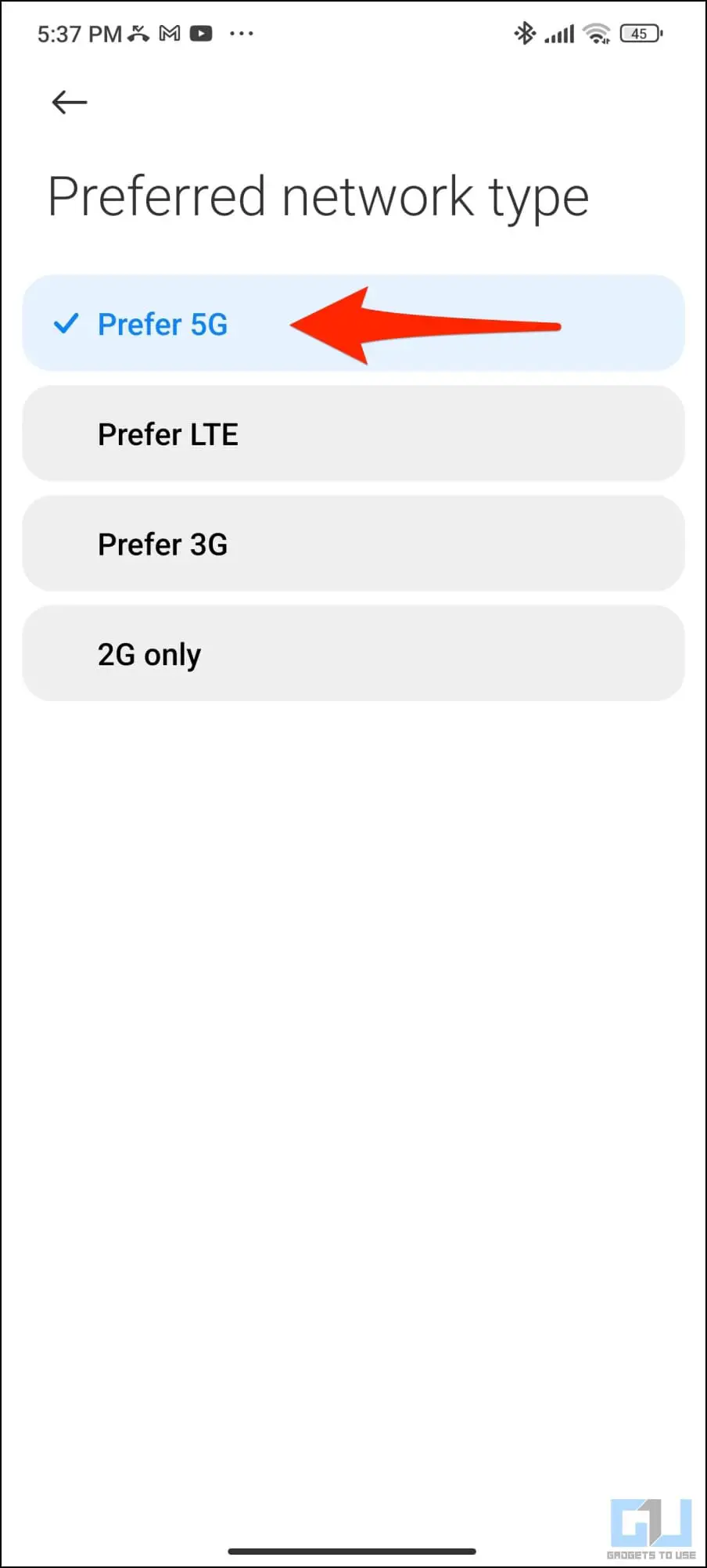This screenshot has width=707, height=1568.
Task: Go back using the arrow icon
Action: point(69,102)
